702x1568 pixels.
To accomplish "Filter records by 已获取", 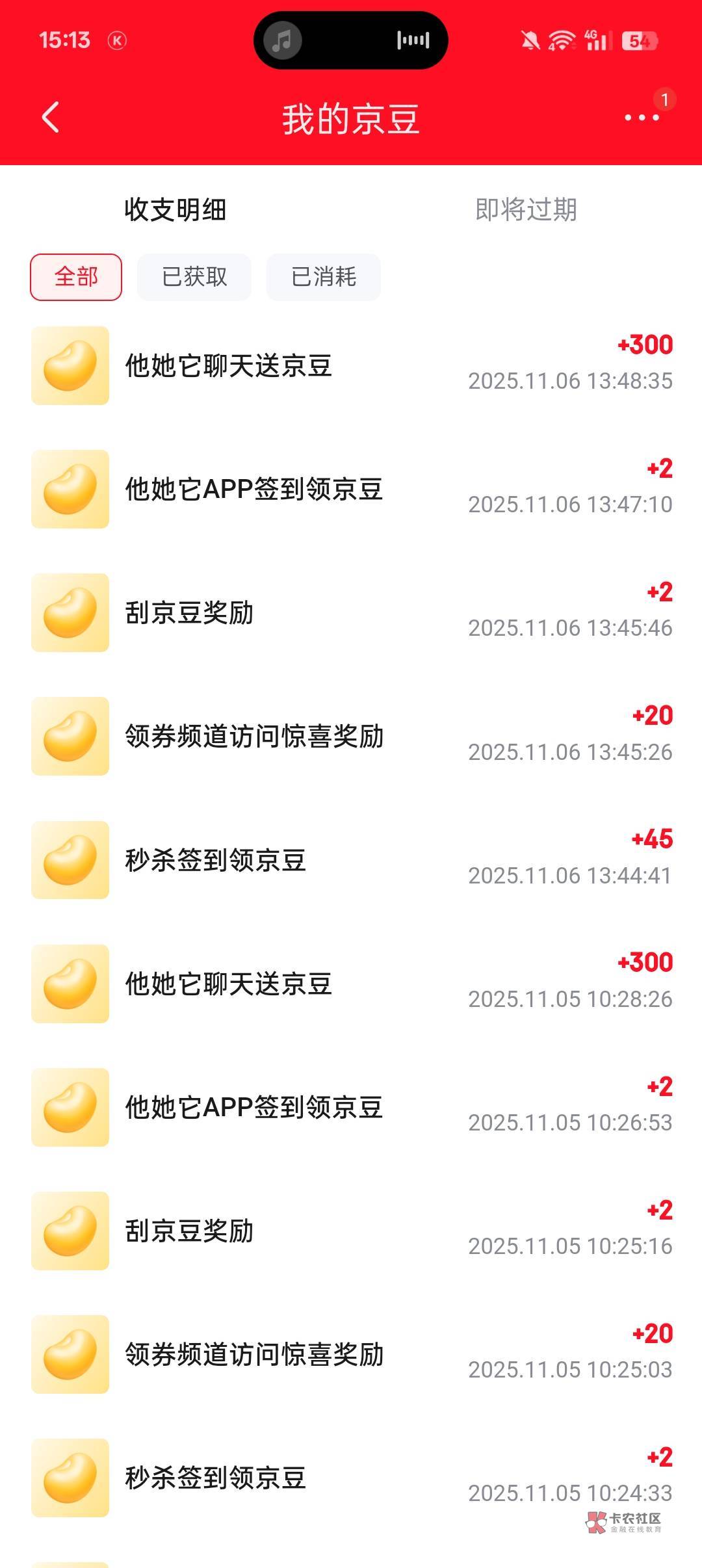I will point(194,277).
